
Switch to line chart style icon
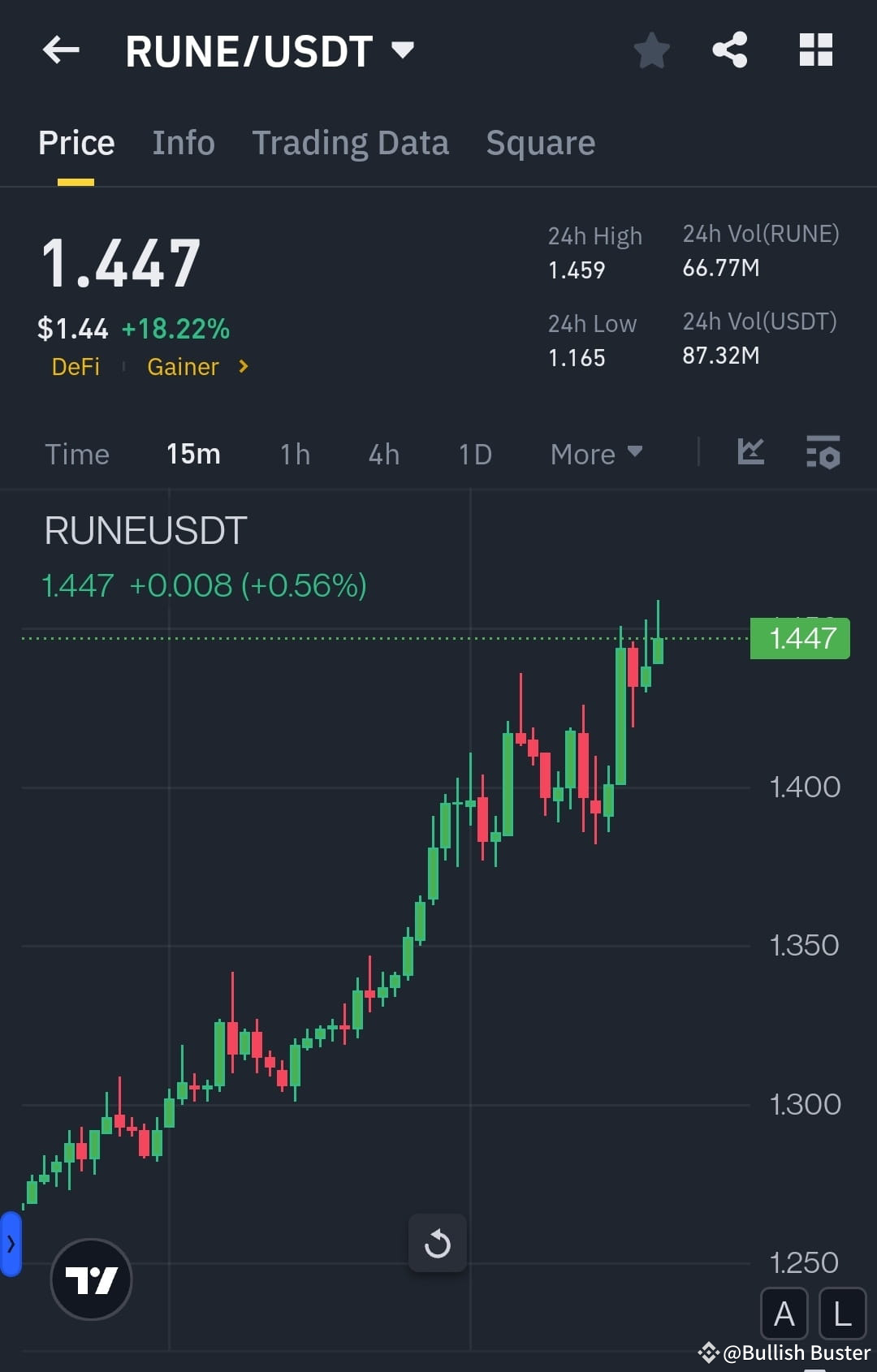pyautogui.click(x=750, y=454)
